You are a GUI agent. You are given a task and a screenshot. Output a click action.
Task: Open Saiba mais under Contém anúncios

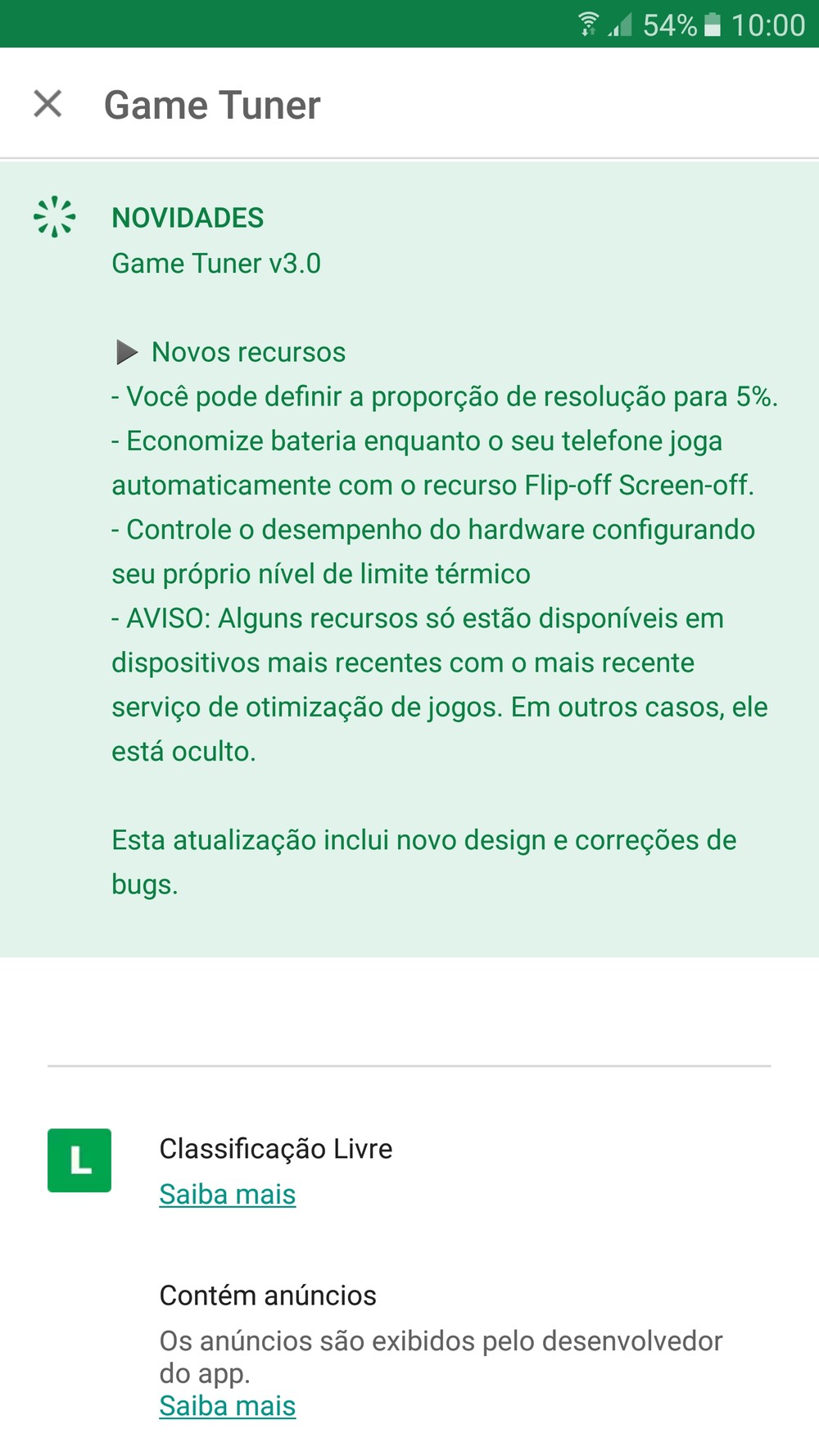pos(228,1405)
